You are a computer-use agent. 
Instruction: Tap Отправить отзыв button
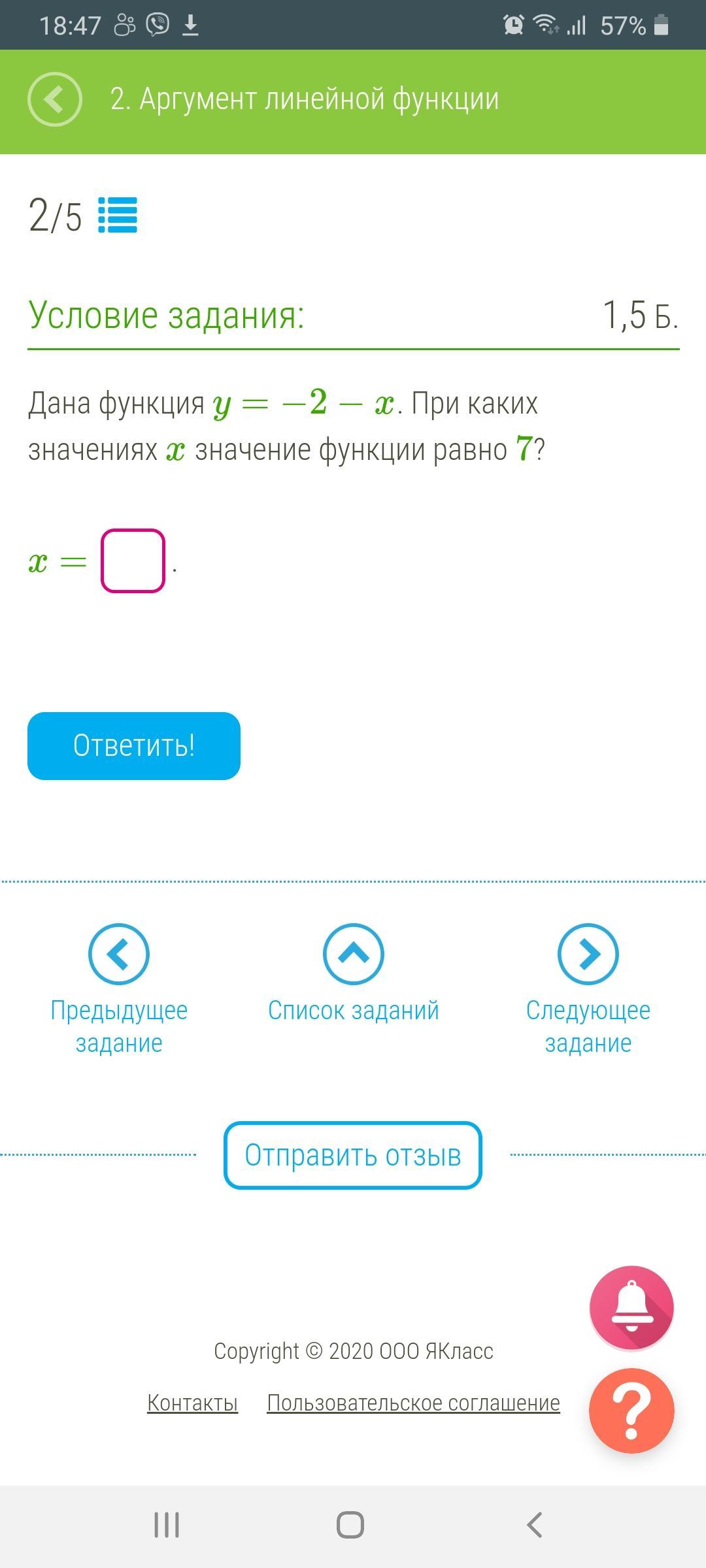pyautogui.click(x=353, y=1155)
